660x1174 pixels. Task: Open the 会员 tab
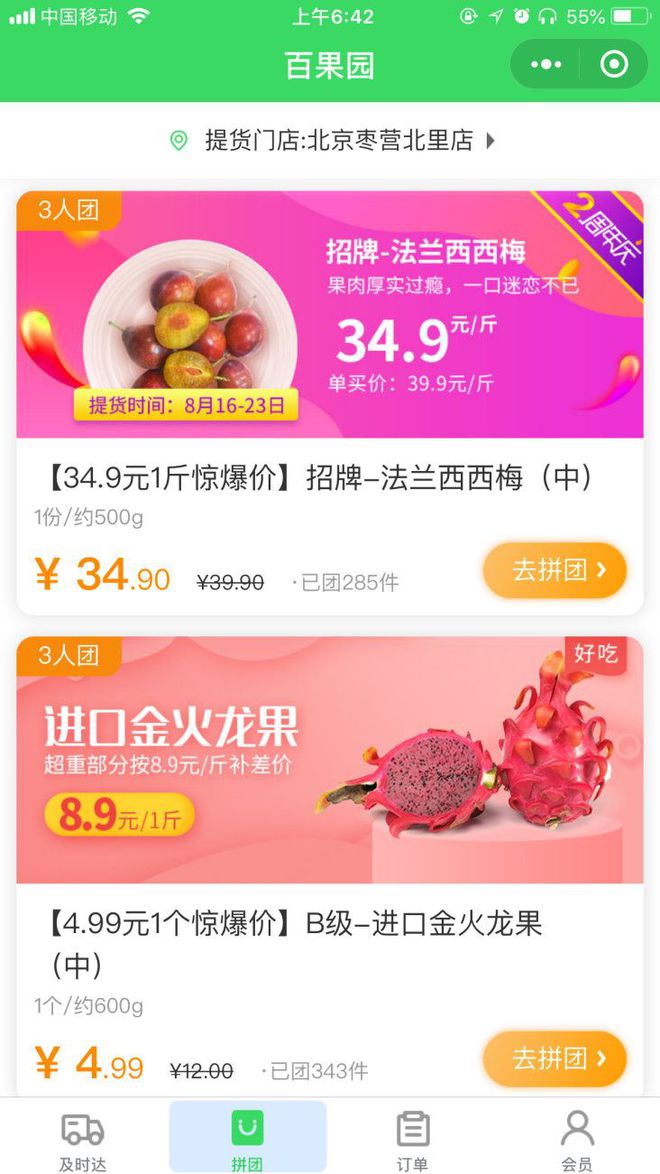point(577,1140)
